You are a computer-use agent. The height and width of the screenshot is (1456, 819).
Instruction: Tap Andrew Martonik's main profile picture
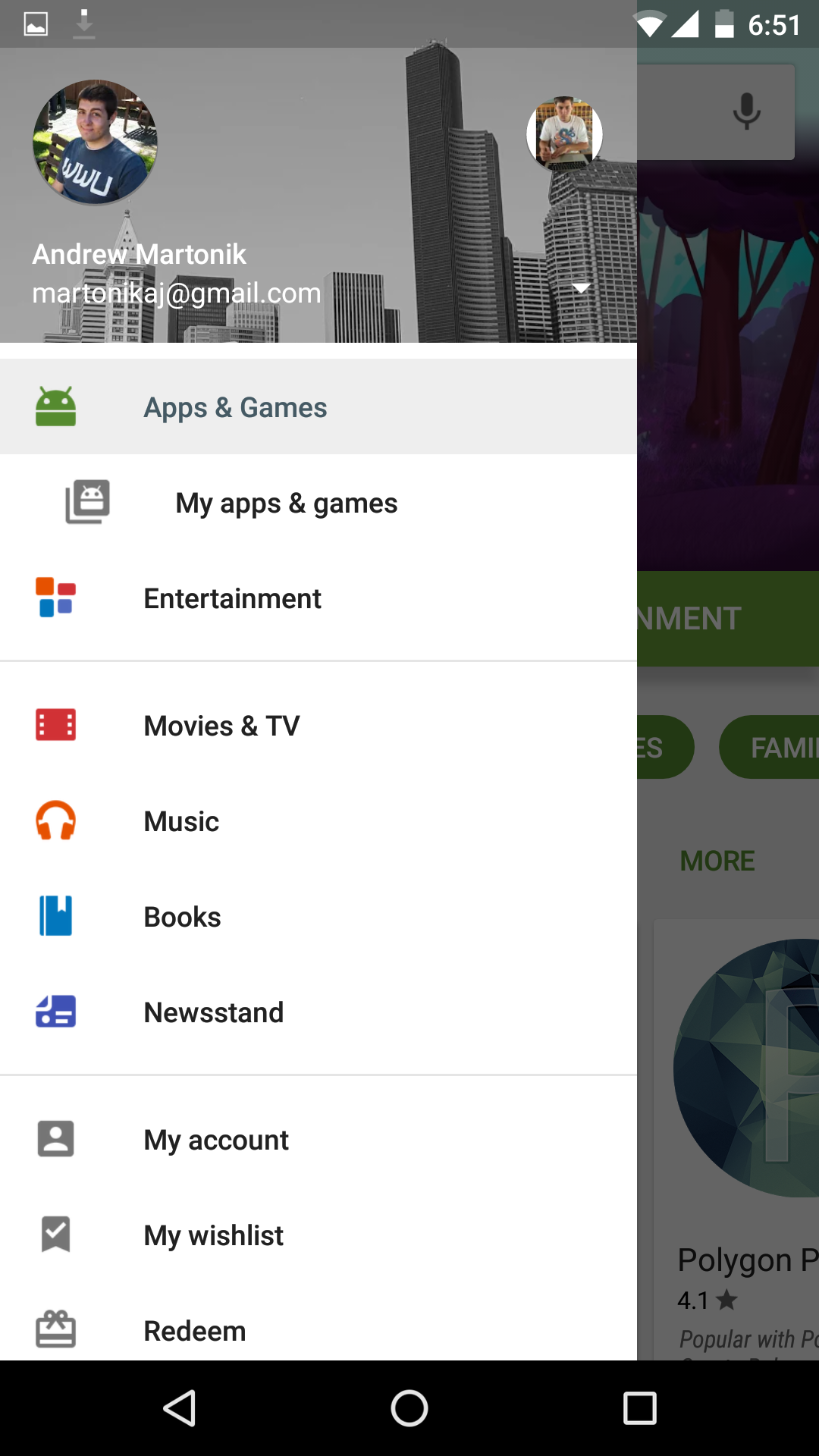click(95, 142)
